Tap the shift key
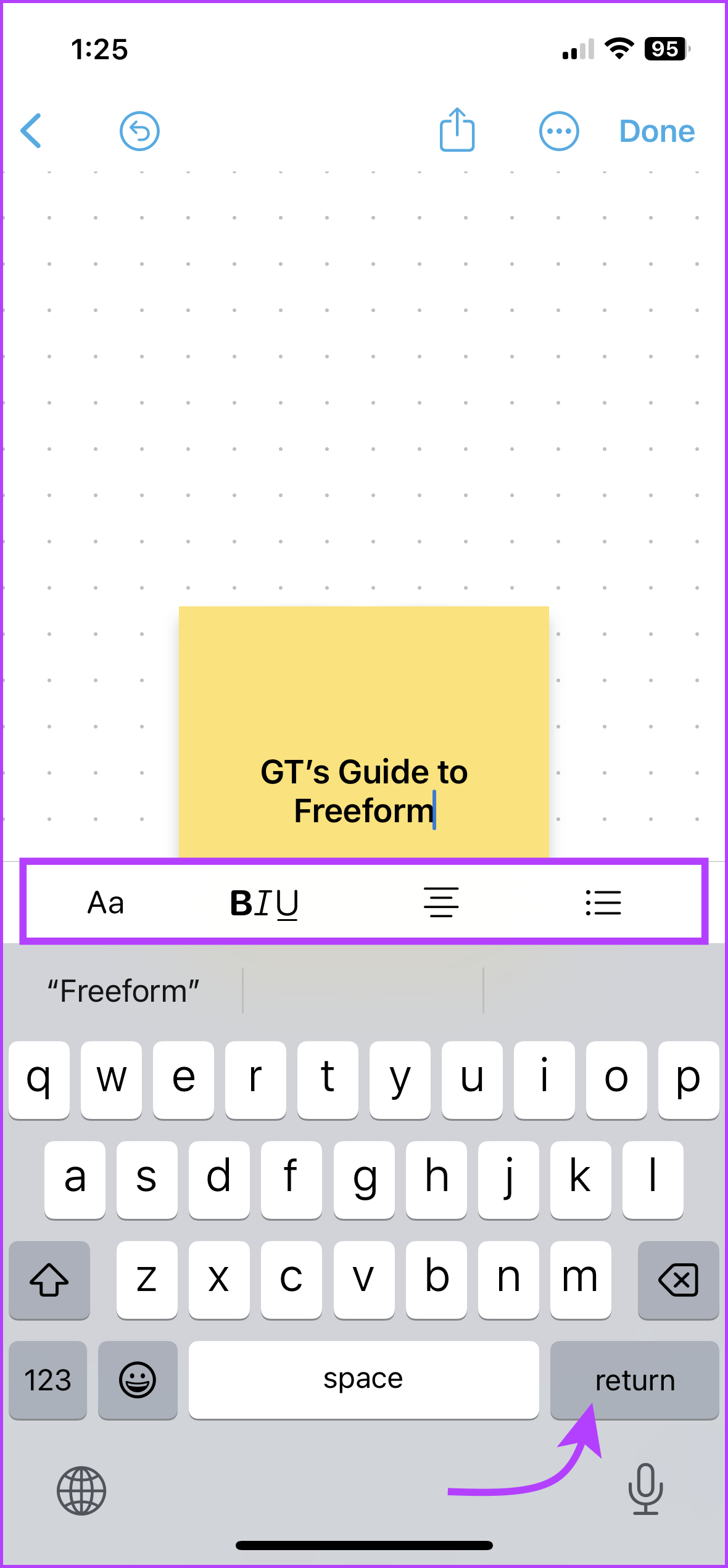728x1568 pixels. [49, 1280]
